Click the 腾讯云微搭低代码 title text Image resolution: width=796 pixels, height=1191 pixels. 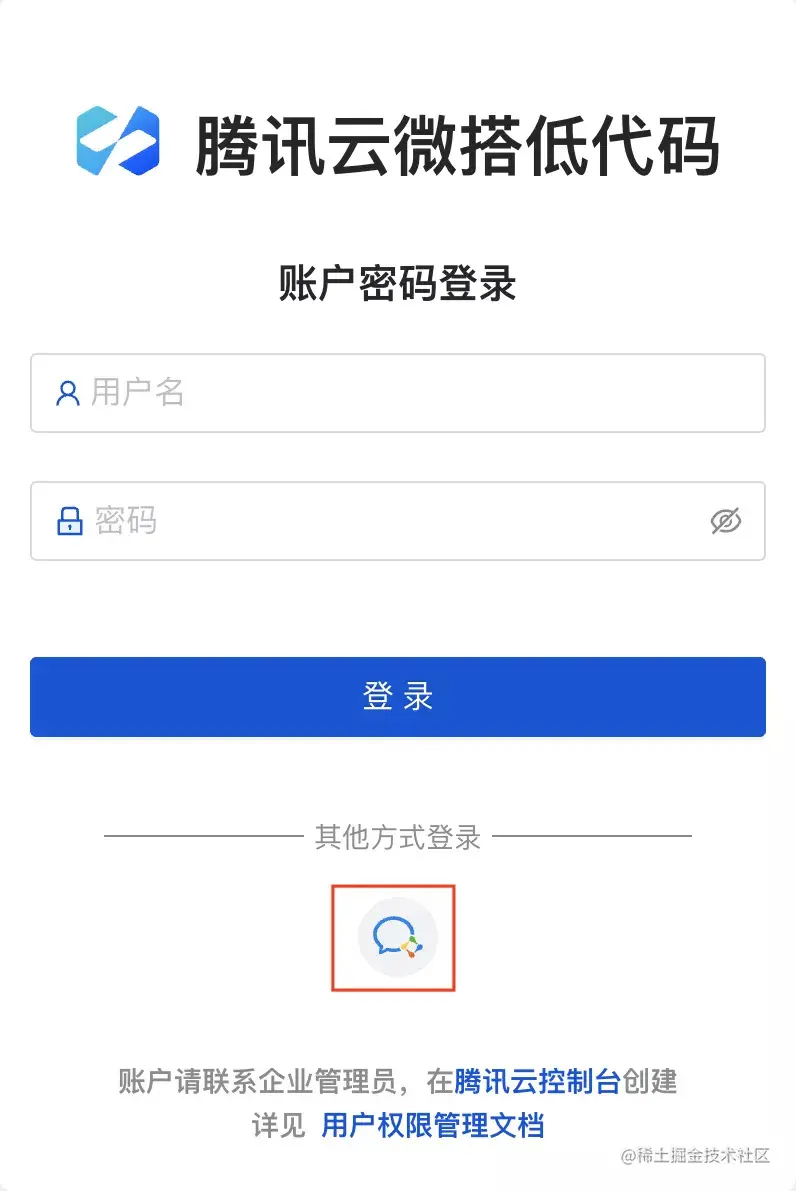pos(455,140)
